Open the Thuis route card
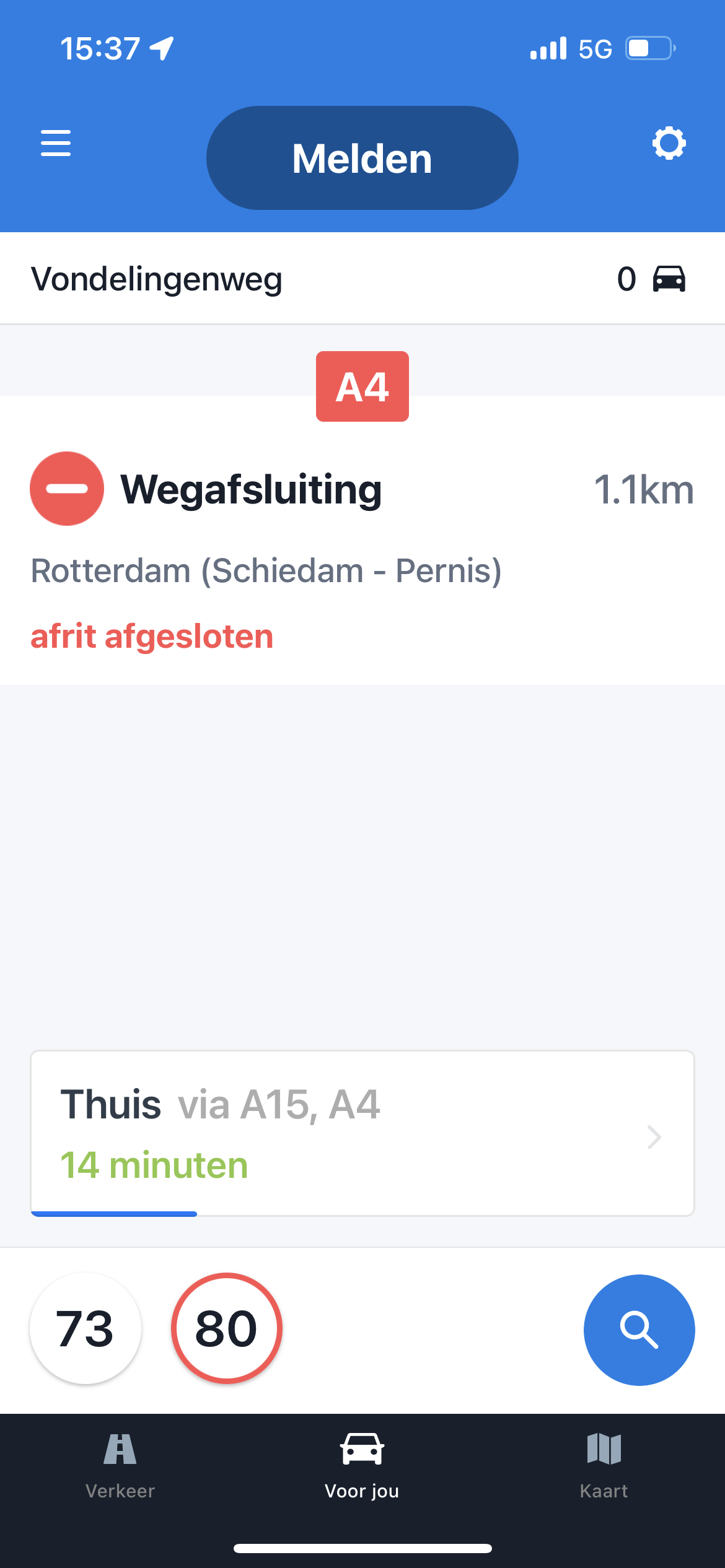The width and height of the screenshot is (725, 1568). coord(362,1133)
